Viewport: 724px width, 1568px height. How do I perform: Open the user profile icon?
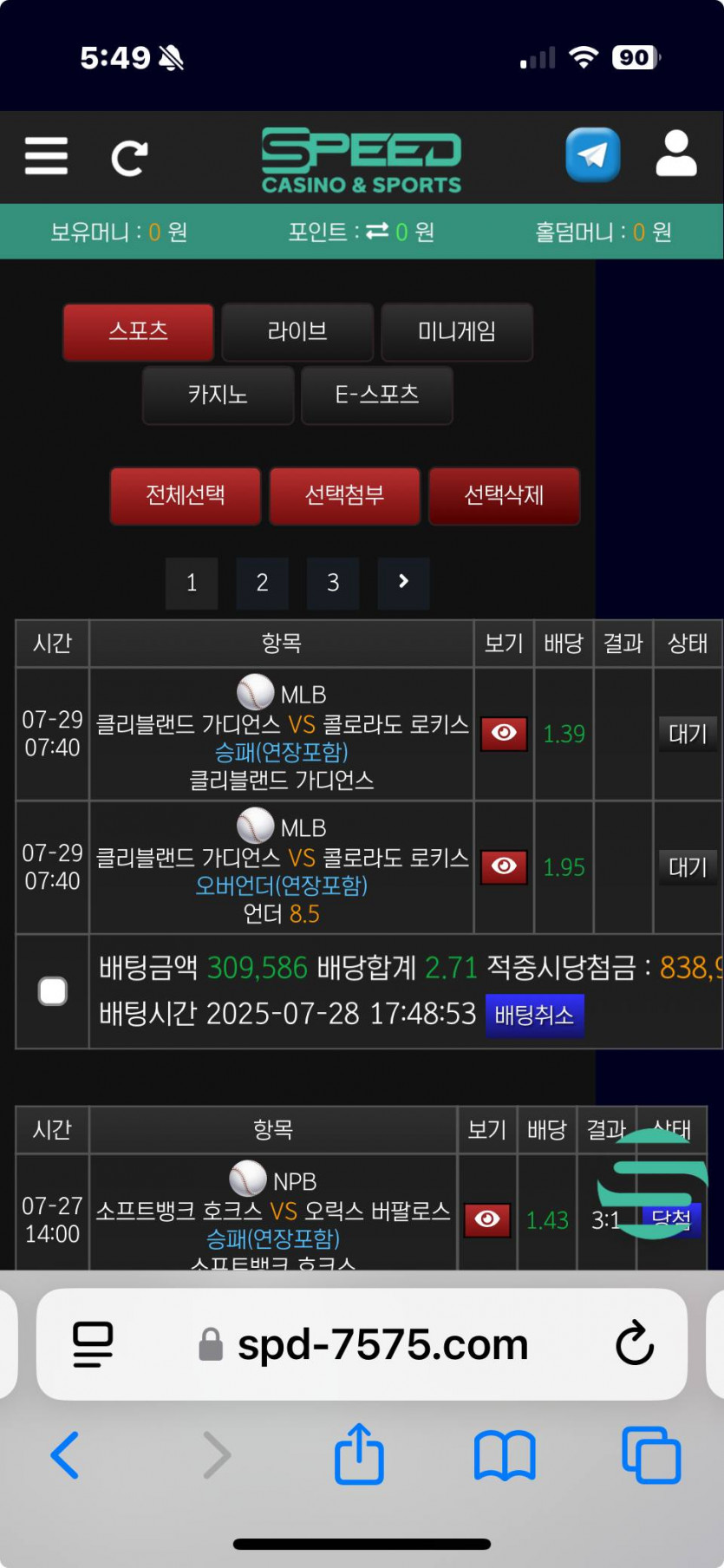(x=676, y=154)
